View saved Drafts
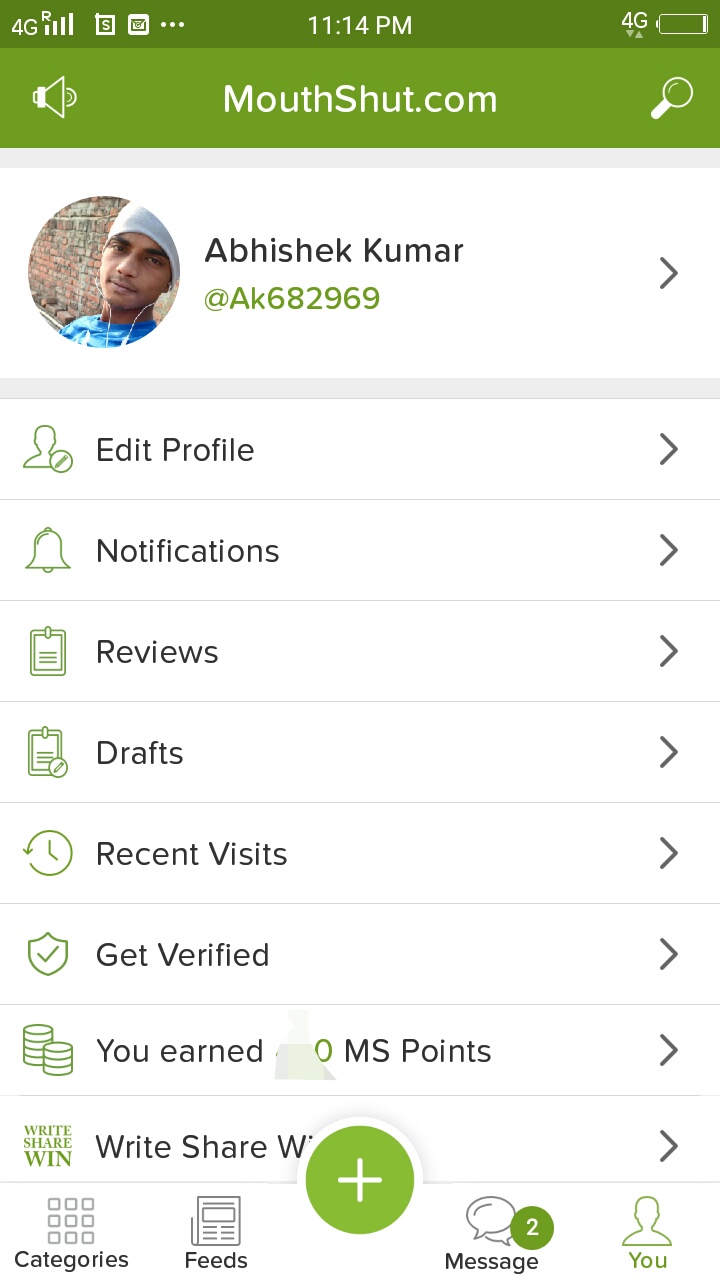This screenshot has width=720, height=1280. pyautogui.click(x=360, y=753)
